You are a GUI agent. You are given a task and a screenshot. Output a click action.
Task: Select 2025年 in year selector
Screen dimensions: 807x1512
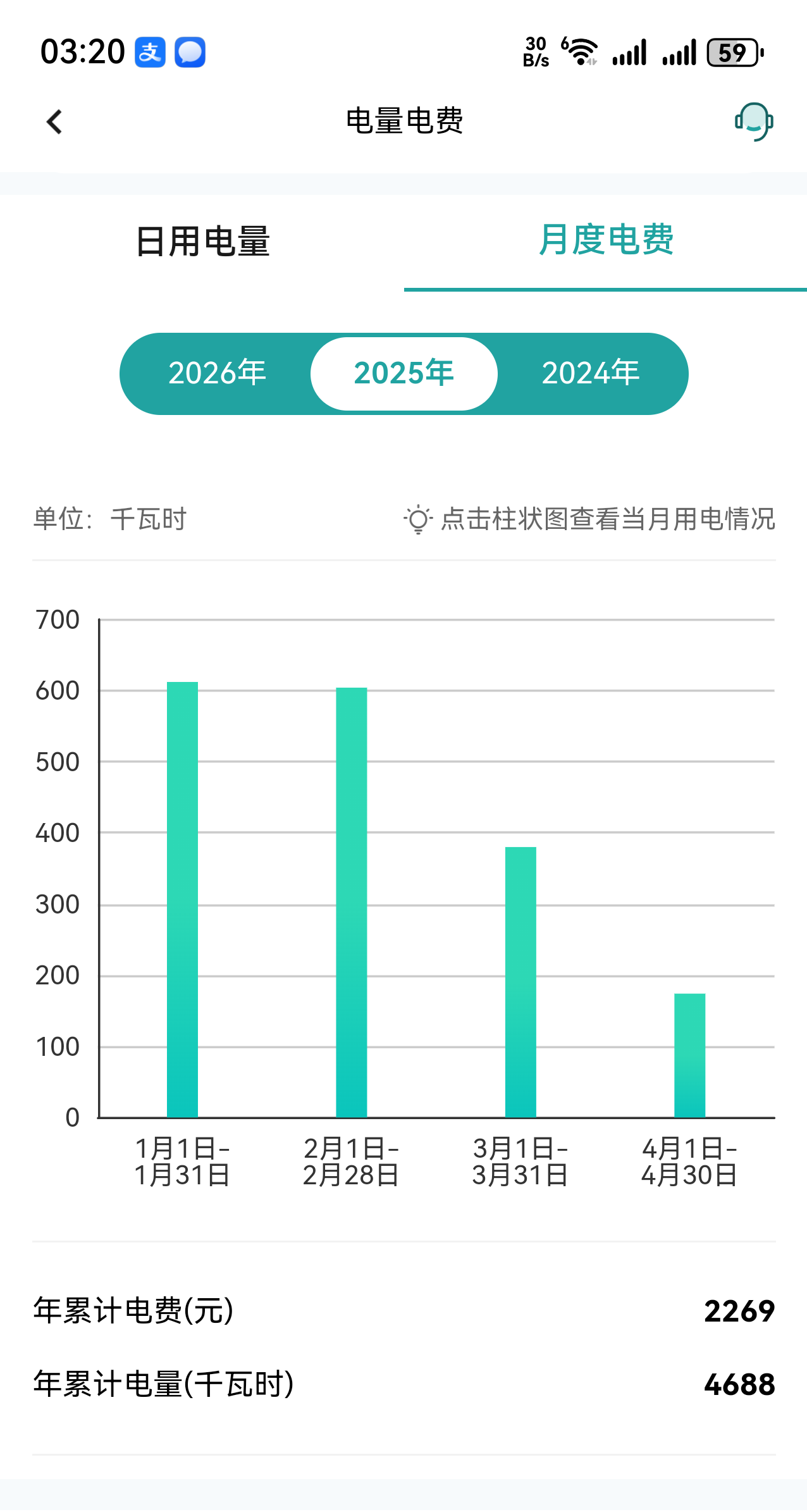tap(403, 373)
